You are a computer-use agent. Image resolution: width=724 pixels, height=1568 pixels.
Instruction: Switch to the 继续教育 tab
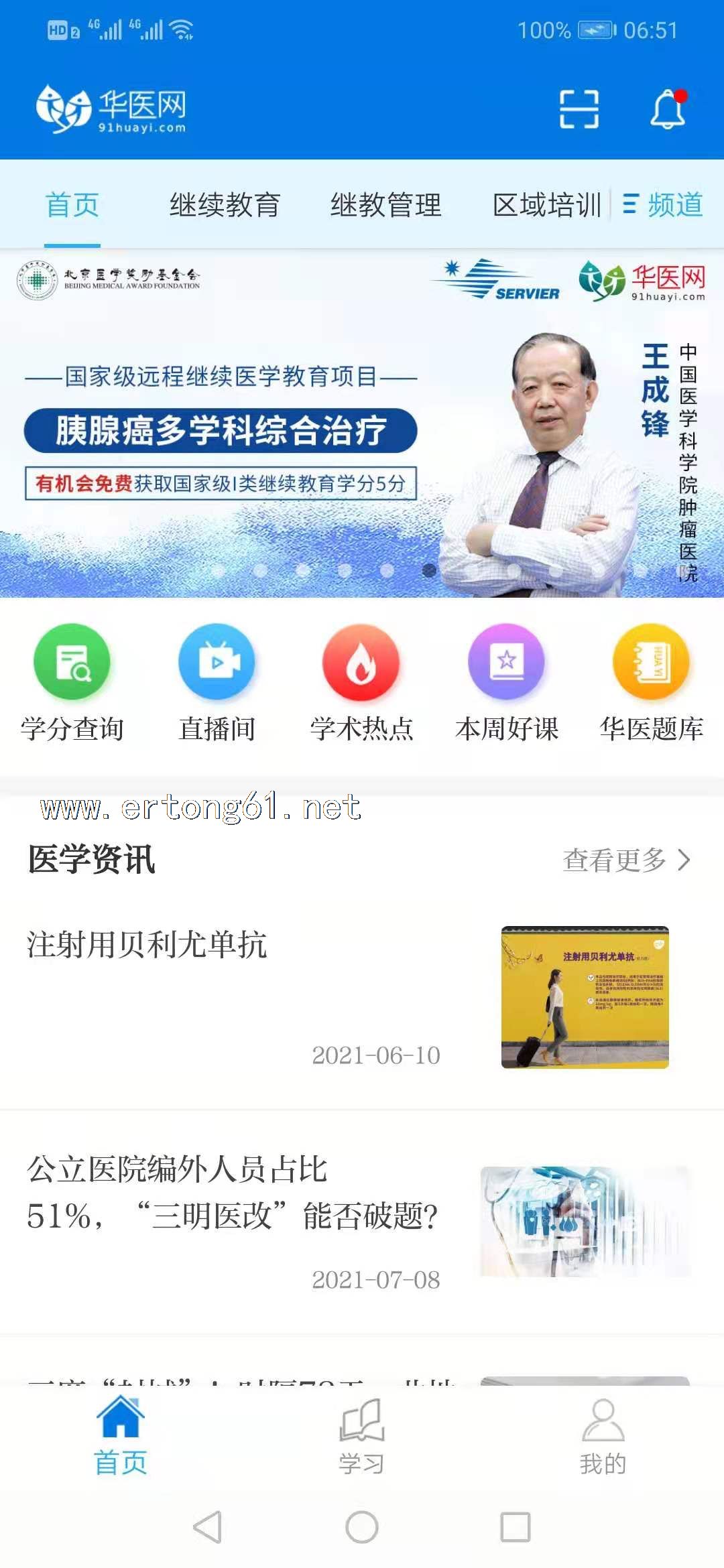(x=225, y=205)
